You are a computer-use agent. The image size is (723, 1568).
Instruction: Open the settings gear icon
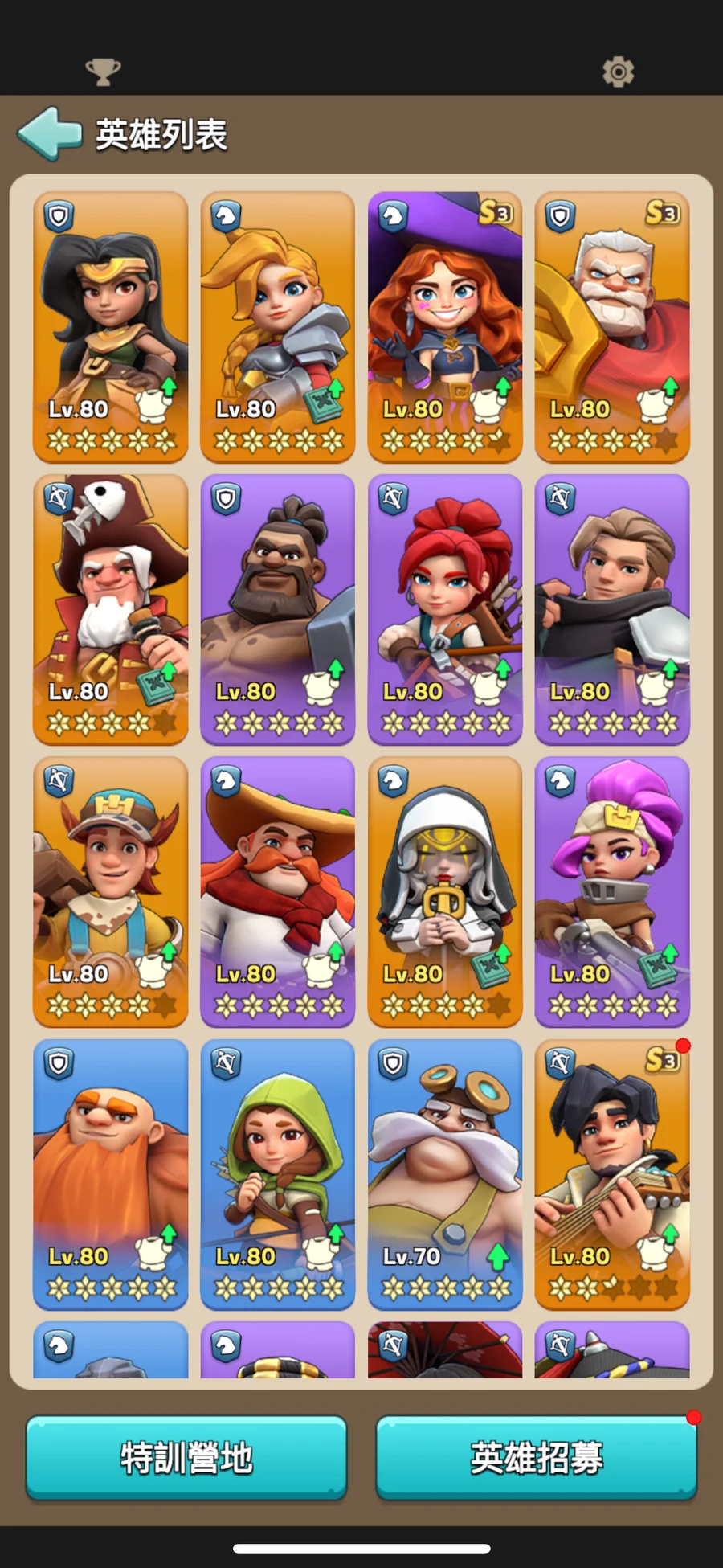tap(618, 72)
